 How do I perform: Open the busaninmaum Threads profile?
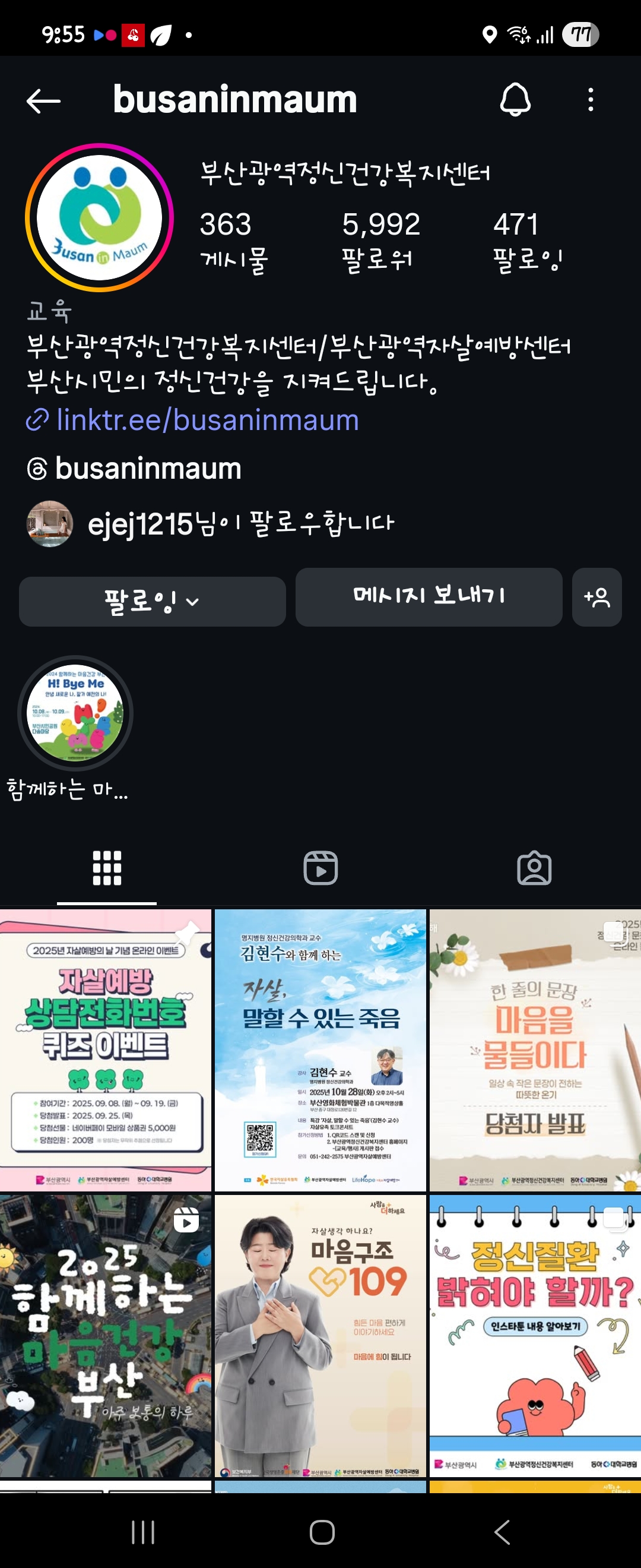click(x=148, y=468)
